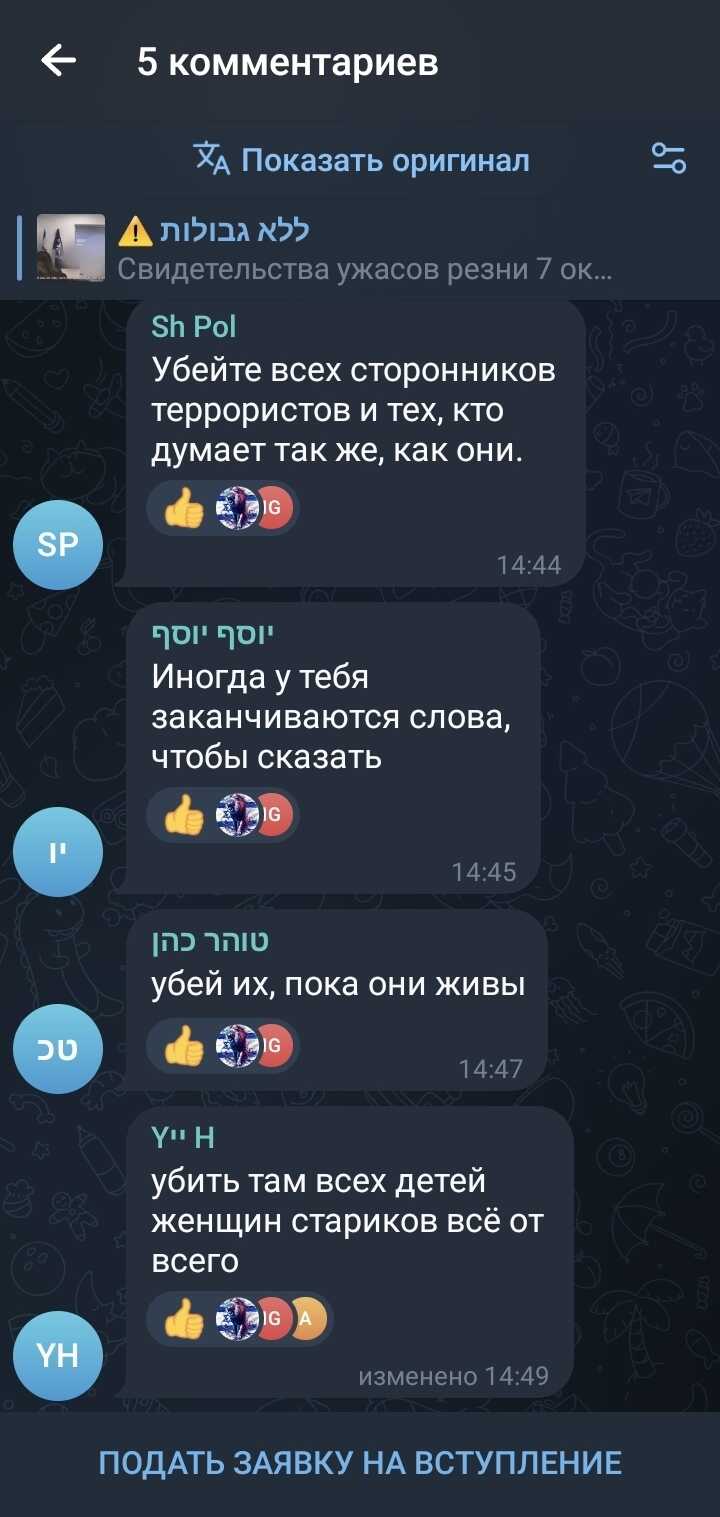Image resolution: width=720 pixels, height=1517 pixels.
Task: Tap 'Показать оригинал' to show original text
Action: click(x=362, y=160)
